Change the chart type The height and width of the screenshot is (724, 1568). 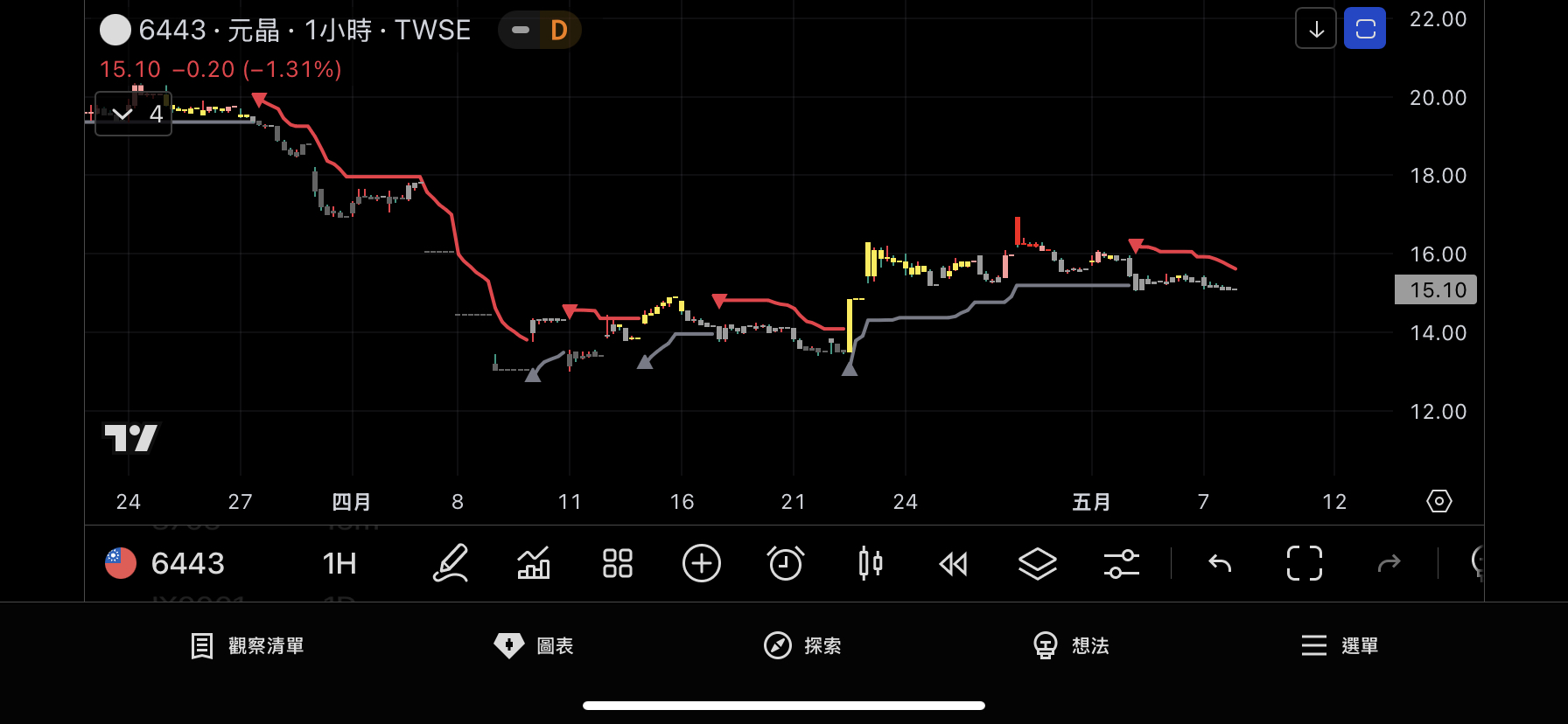point(534,563)
